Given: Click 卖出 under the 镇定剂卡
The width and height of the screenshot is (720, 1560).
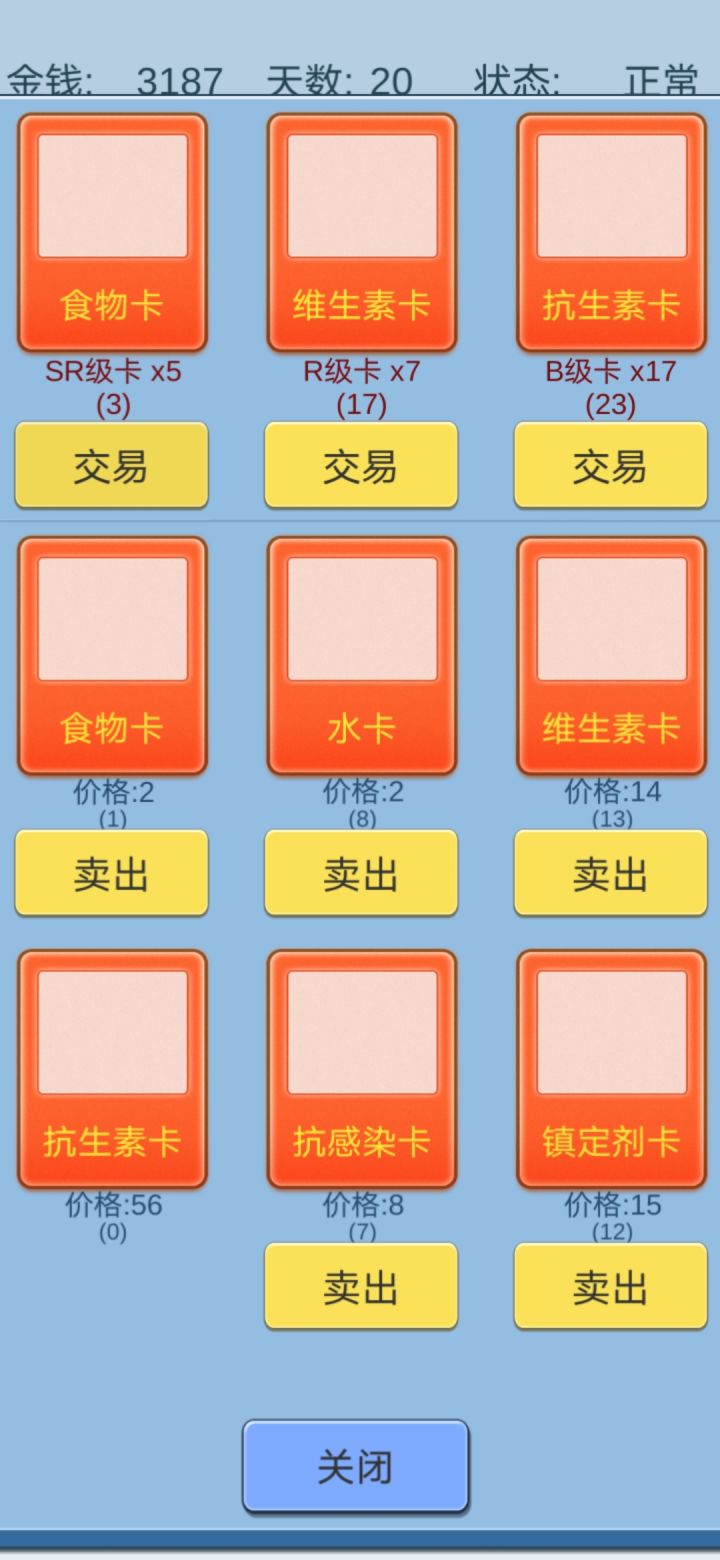Looking at the screenshot, I should (x=610, y=1287).
